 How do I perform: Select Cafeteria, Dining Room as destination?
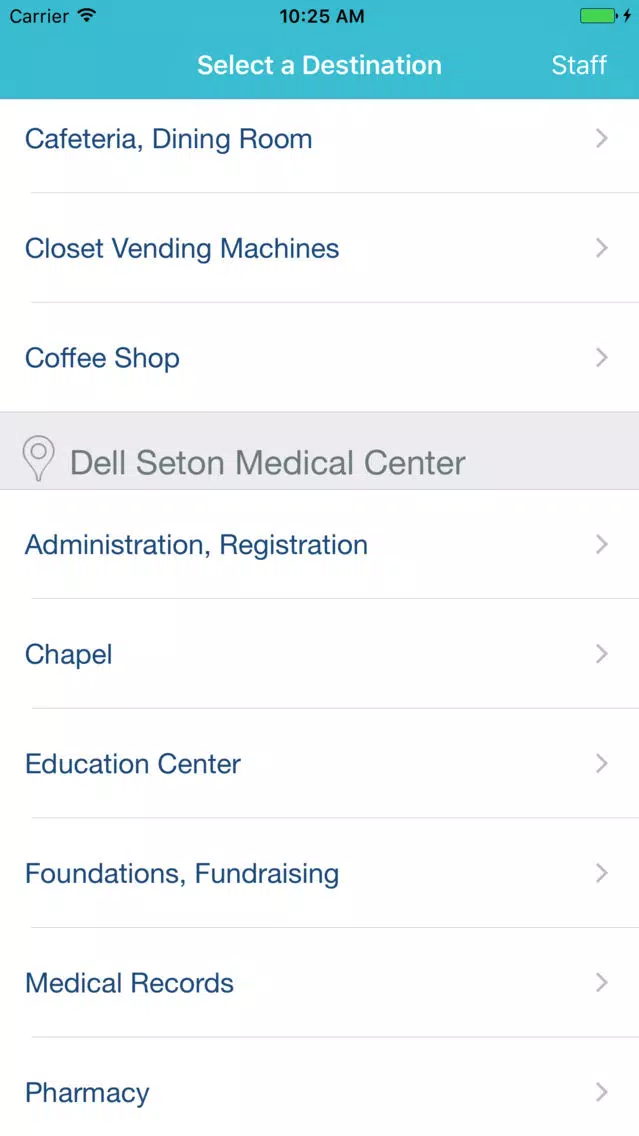320,138
